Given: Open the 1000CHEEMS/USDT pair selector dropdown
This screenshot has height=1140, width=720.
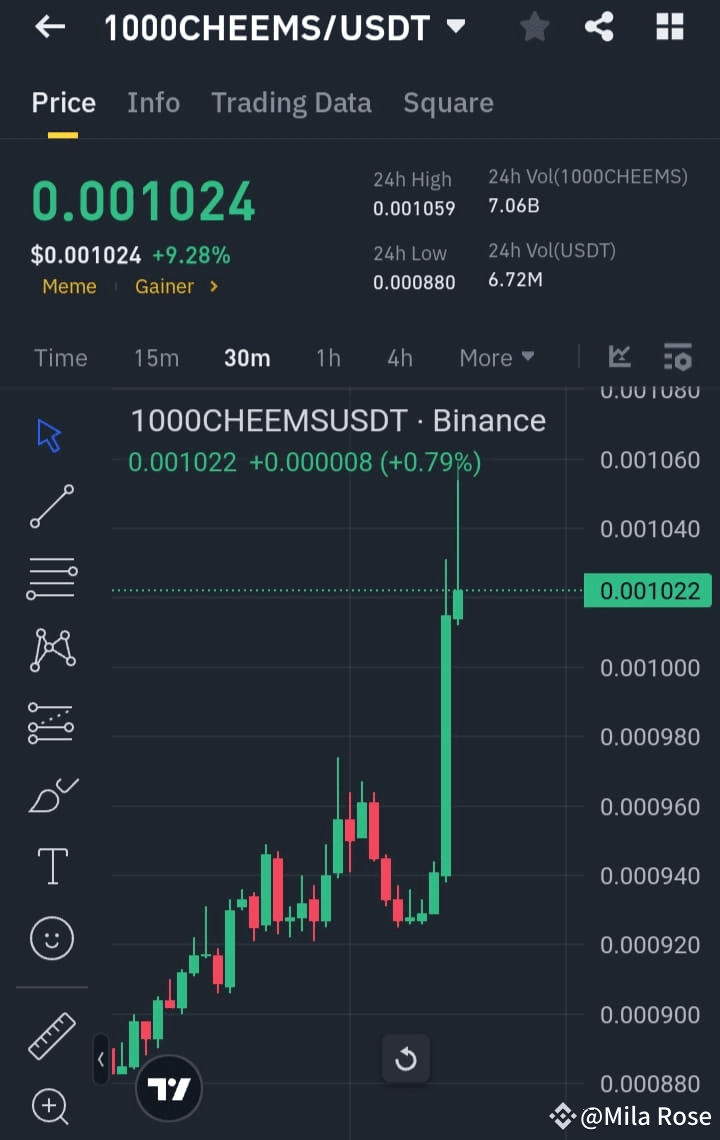Looking at the screenshot, I should click(283, 27).
